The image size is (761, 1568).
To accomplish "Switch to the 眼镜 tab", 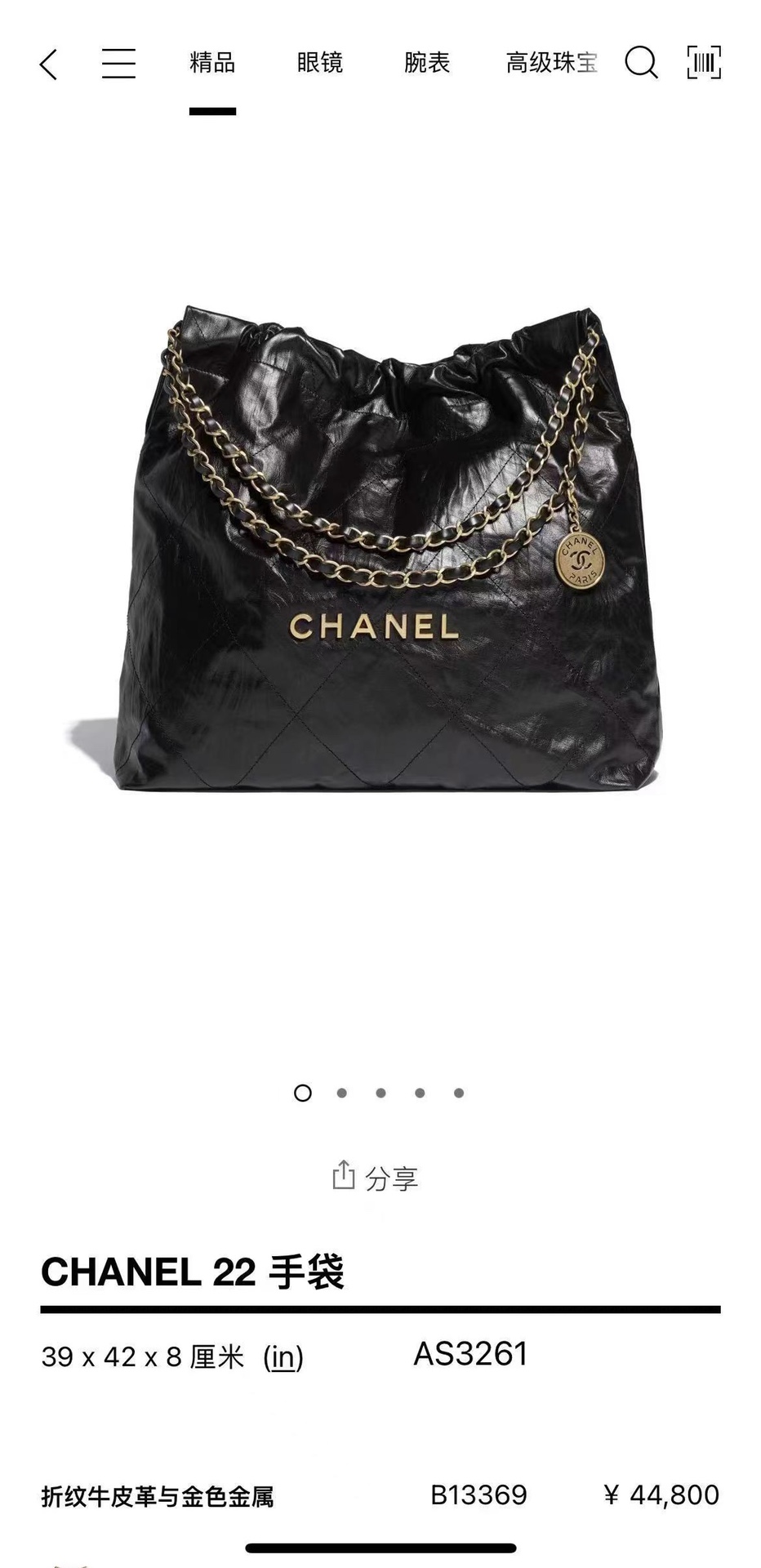I will [x=319, y=63].
